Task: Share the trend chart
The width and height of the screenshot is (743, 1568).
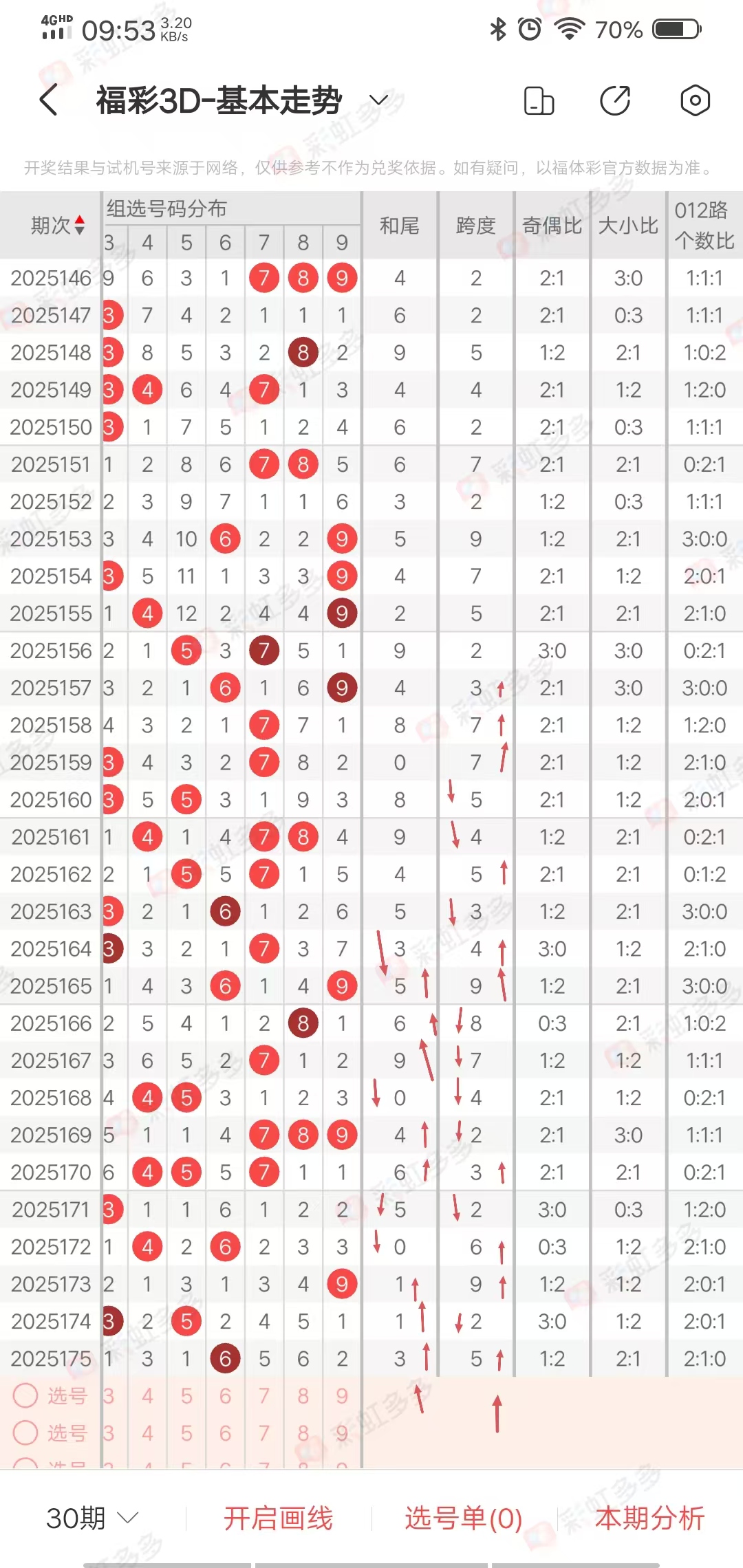Action: pyautogui.click(x=615, y=100)
